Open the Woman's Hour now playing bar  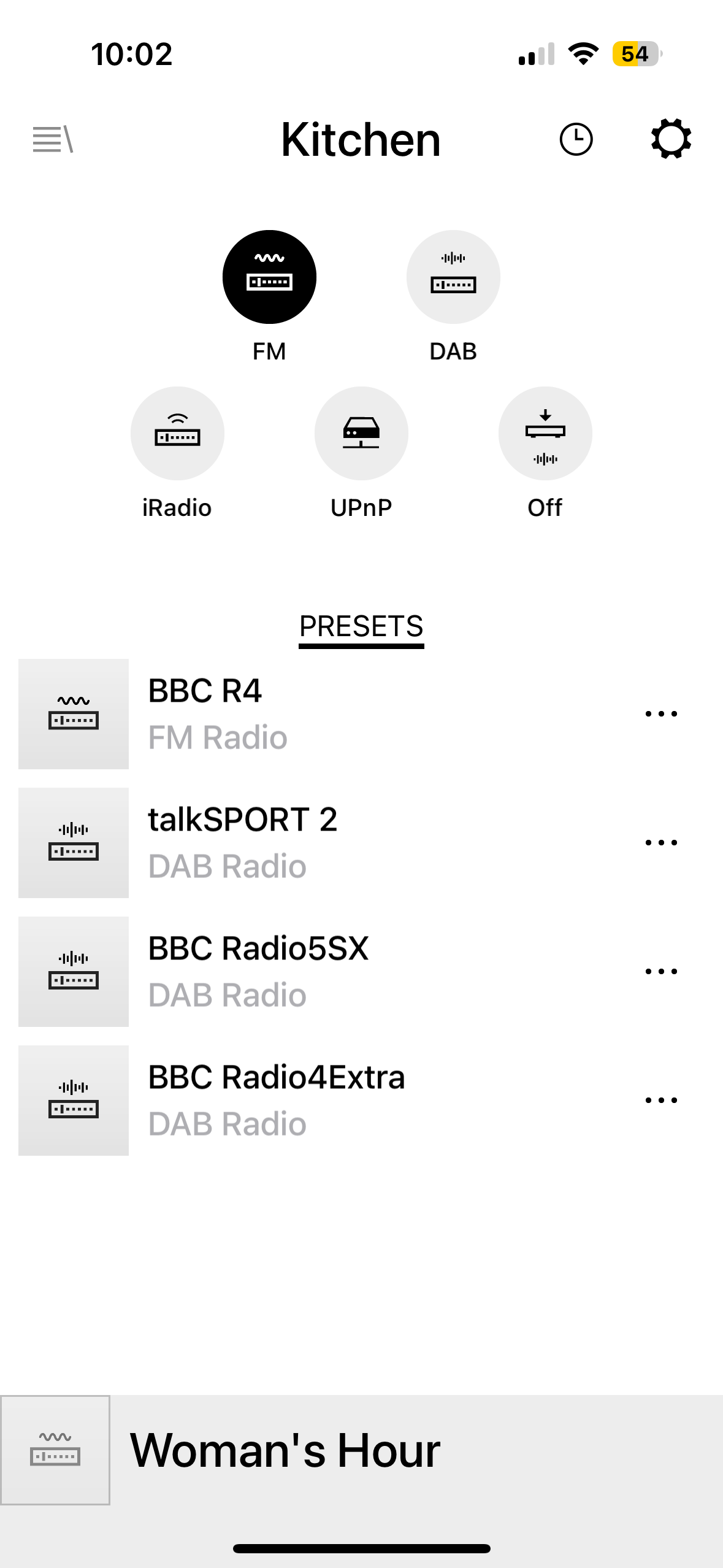tap(361, 1450)
